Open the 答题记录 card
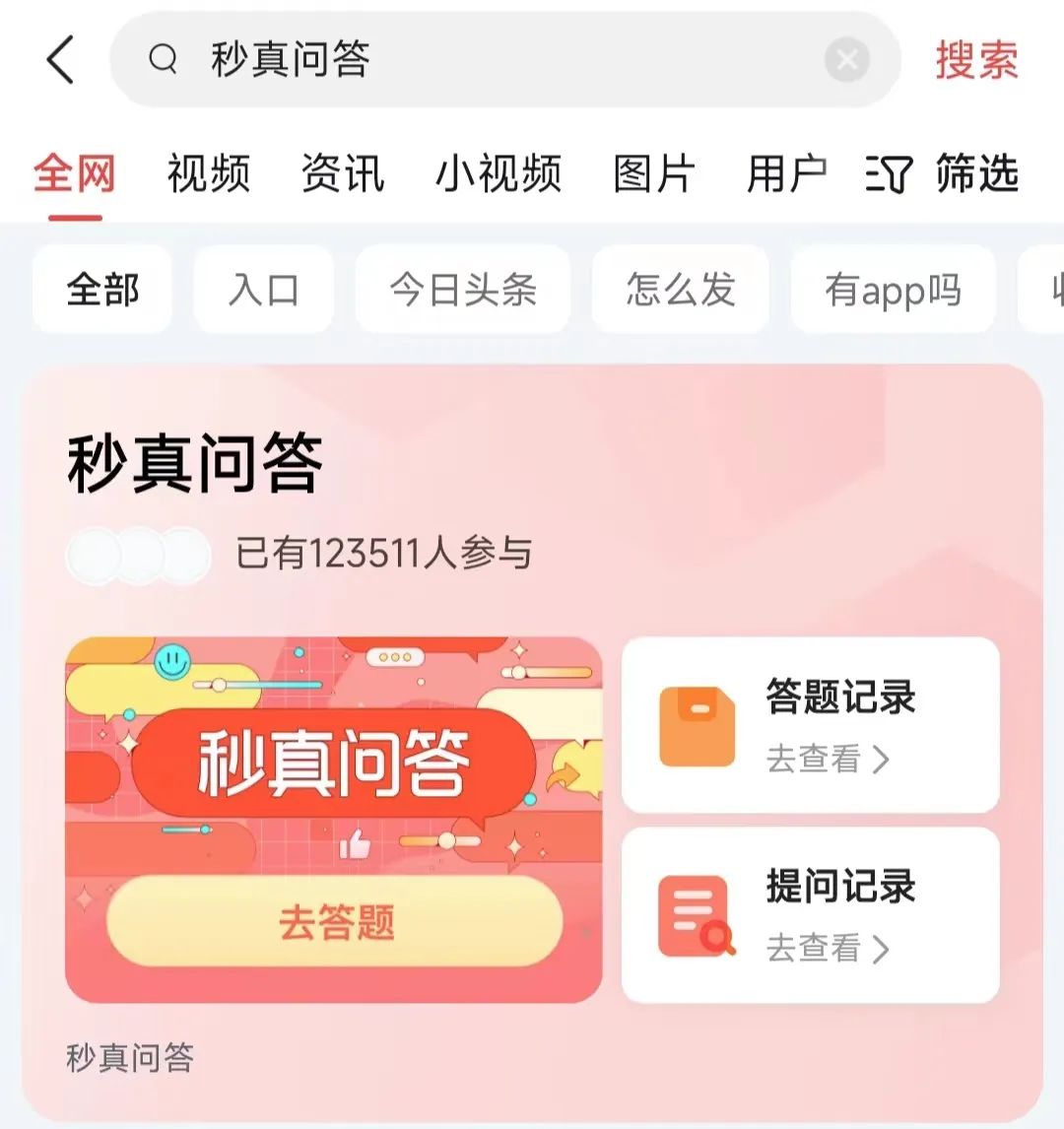 810,726
